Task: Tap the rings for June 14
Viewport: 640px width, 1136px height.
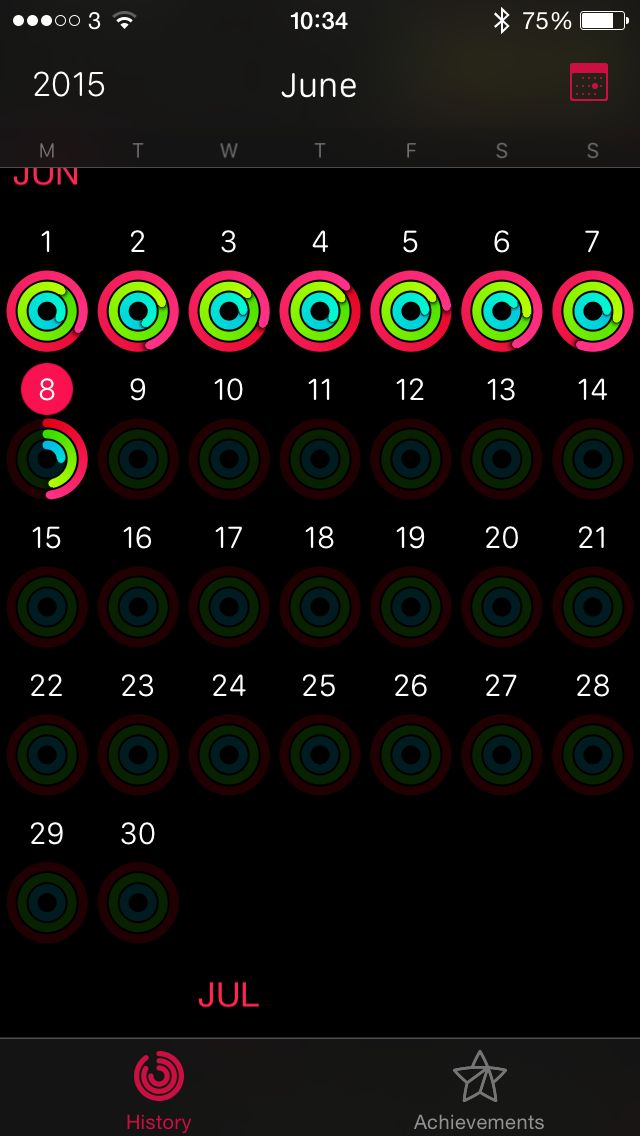Action: pyautogui.click(x=593, y=459)
